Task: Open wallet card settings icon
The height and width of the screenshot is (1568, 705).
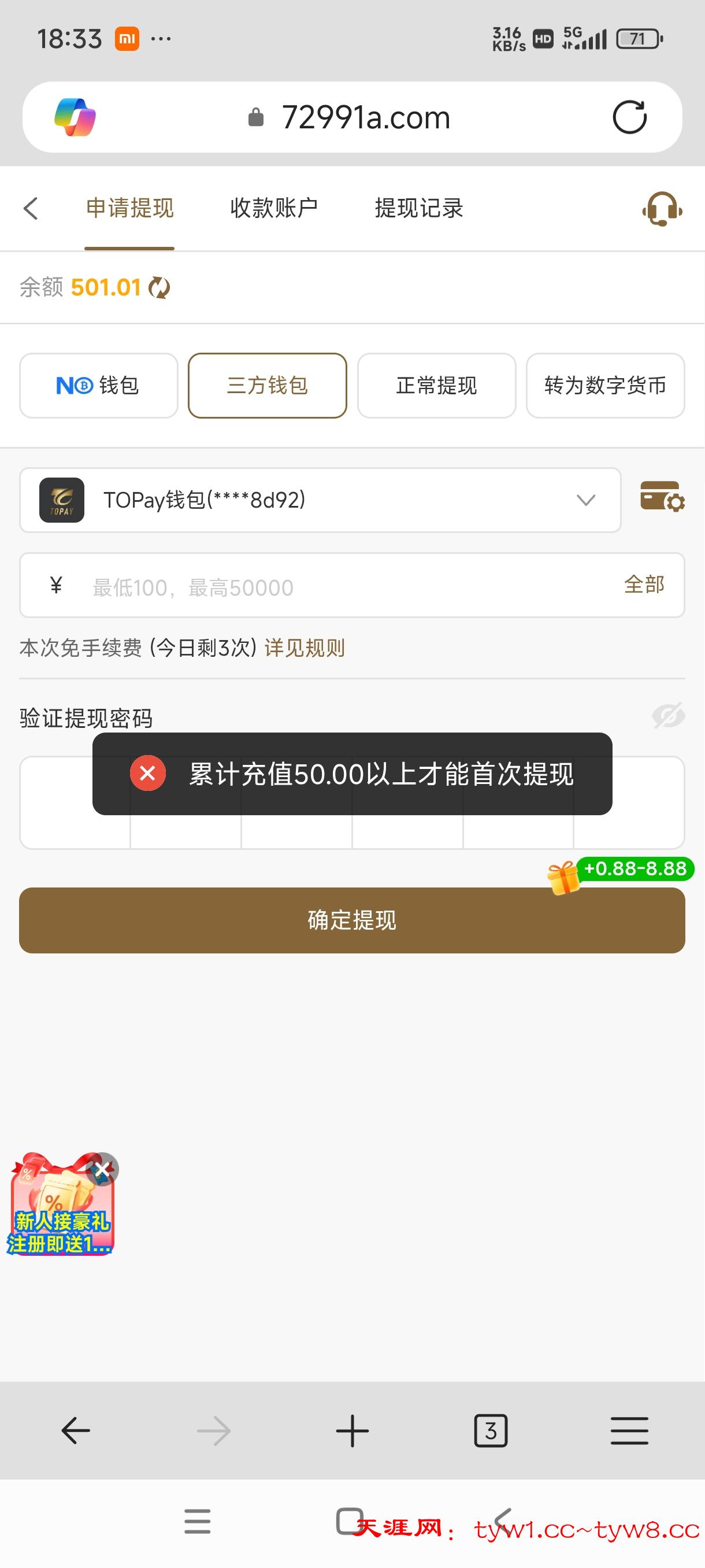Action: (662, 496)
